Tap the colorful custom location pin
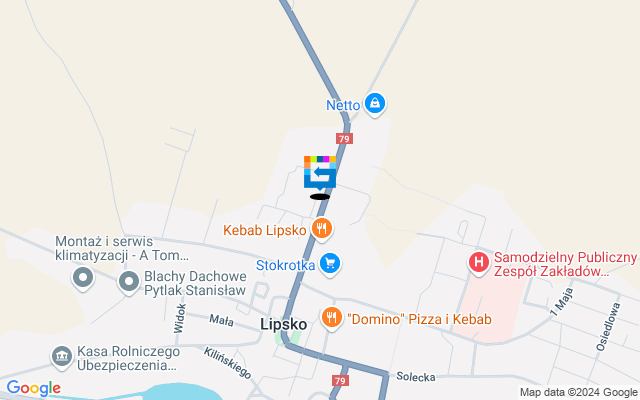 320,172
